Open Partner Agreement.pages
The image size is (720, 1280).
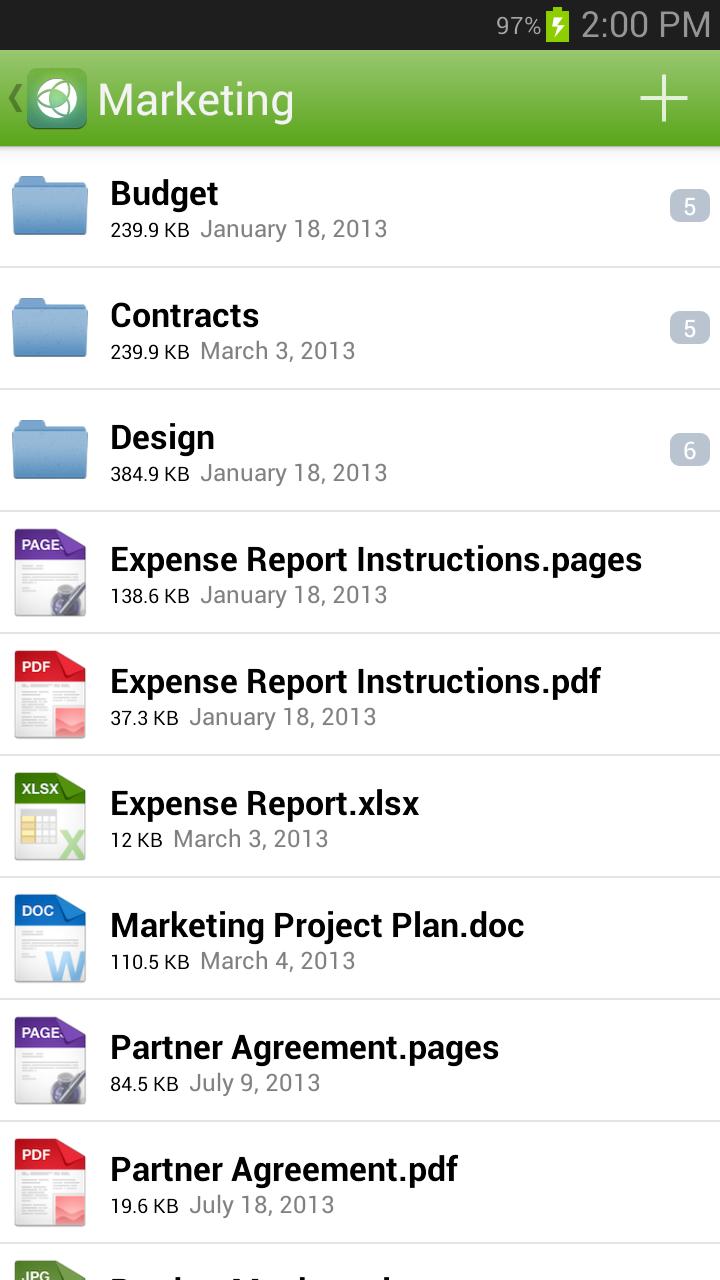360,1061
